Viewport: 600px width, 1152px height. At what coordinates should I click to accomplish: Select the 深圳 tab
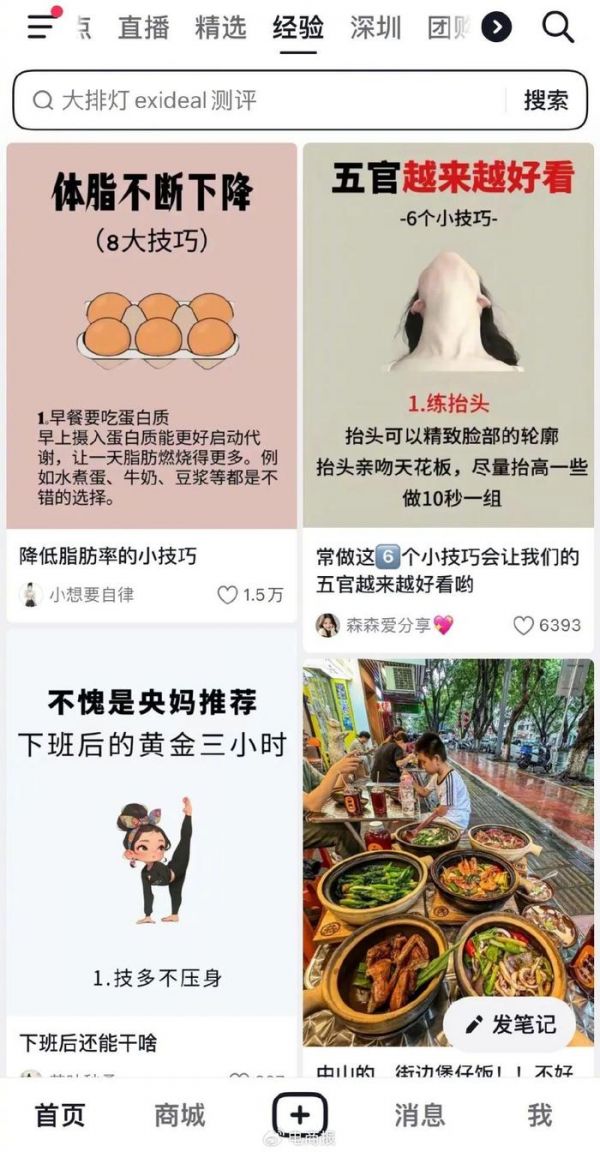tap(375, 28)
